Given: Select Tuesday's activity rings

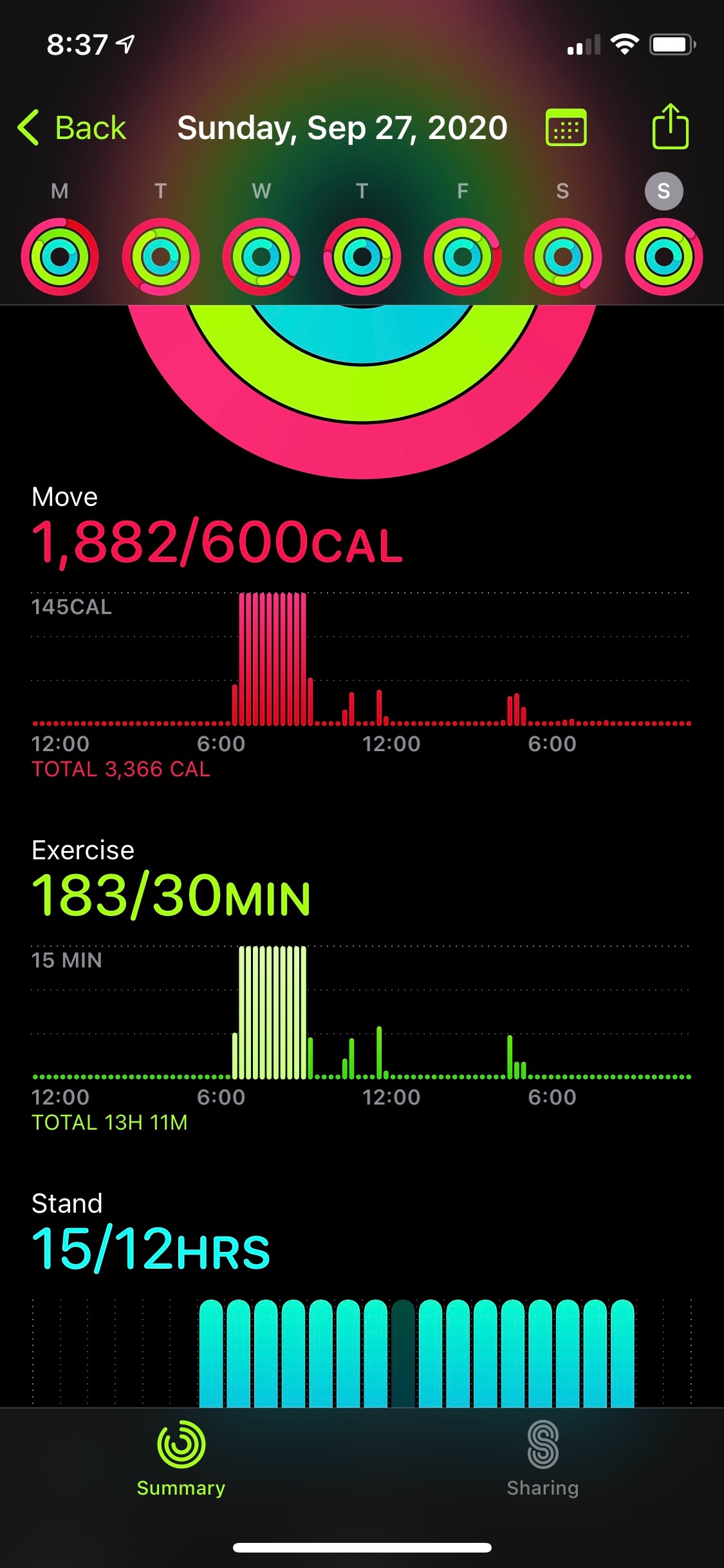Looking at the screenshot, I should point(161,257).
